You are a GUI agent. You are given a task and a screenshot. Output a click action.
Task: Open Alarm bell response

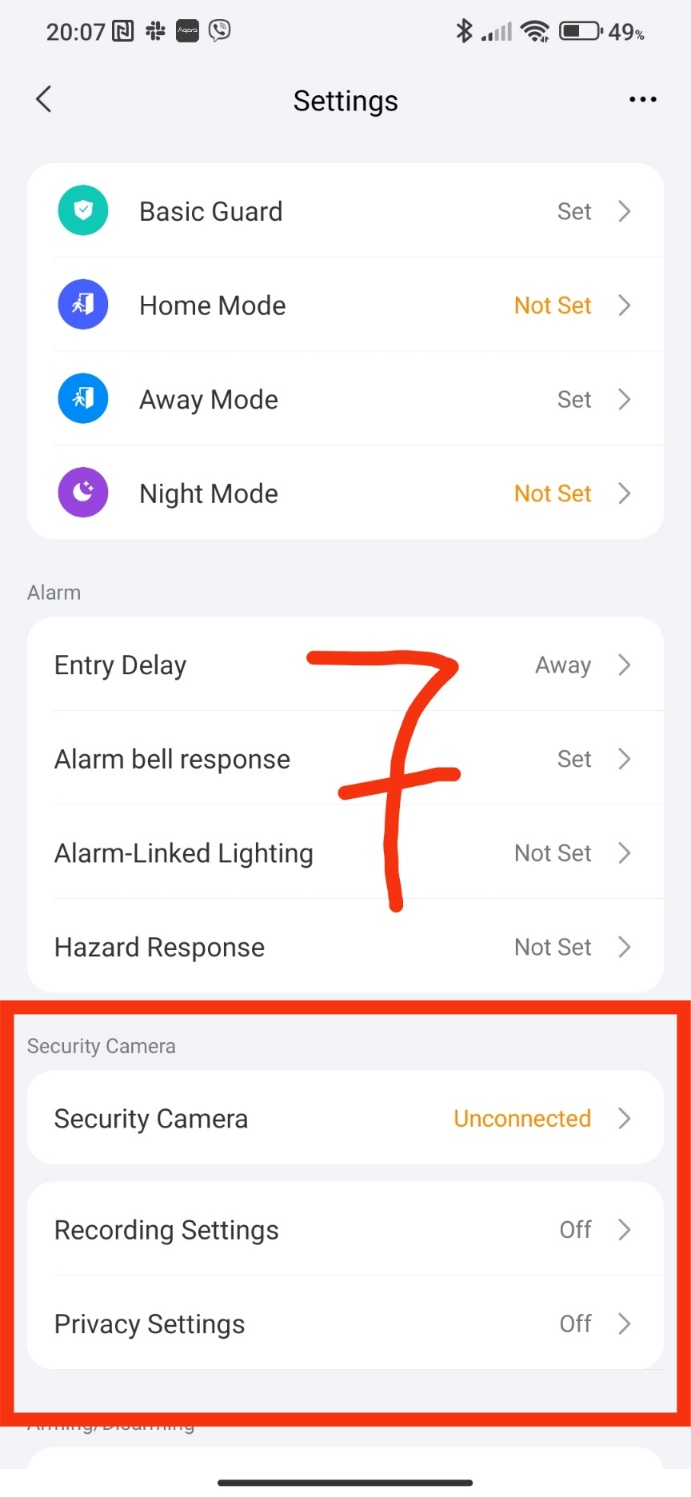tap(345, 759)
